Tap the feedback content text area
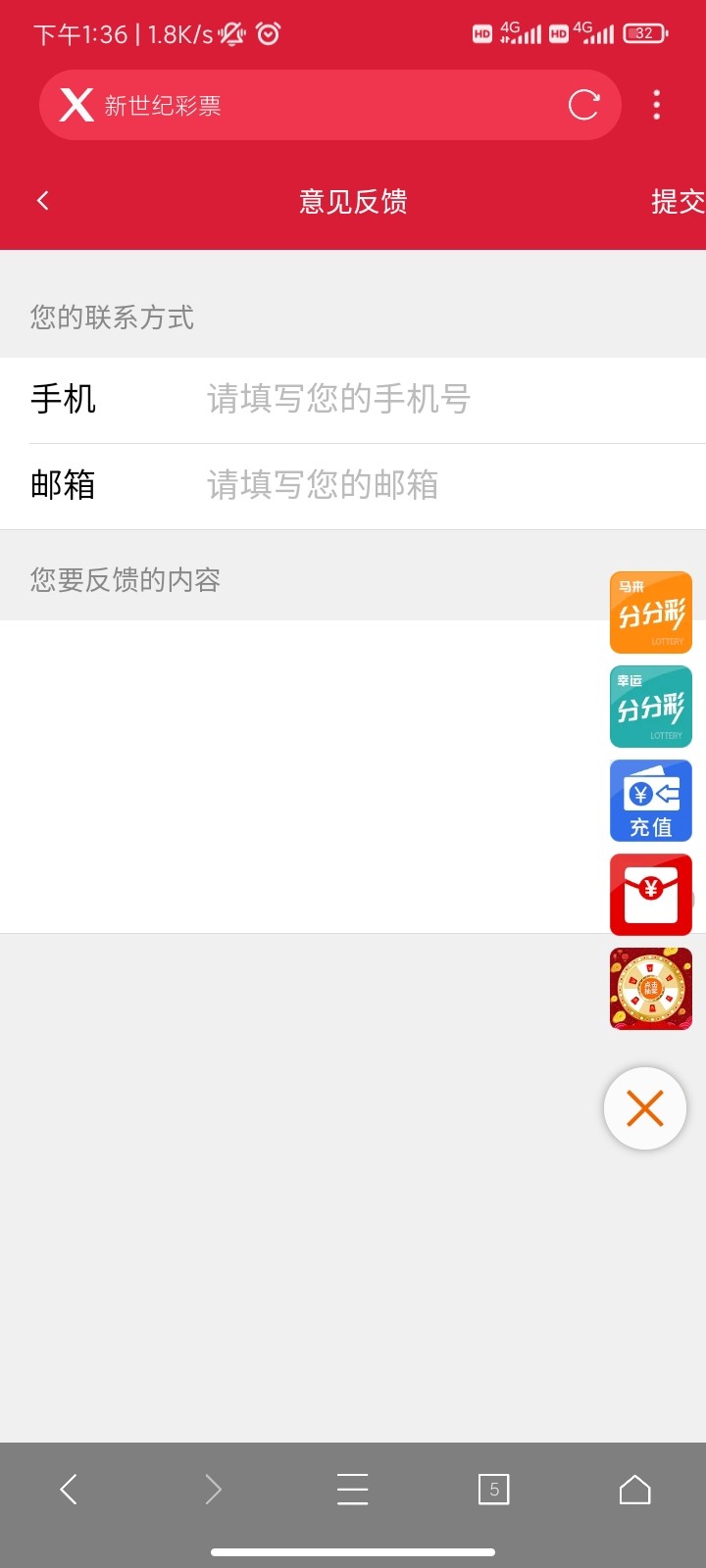706x1568 pixels. pyautogui.click(x=294, y=774)
